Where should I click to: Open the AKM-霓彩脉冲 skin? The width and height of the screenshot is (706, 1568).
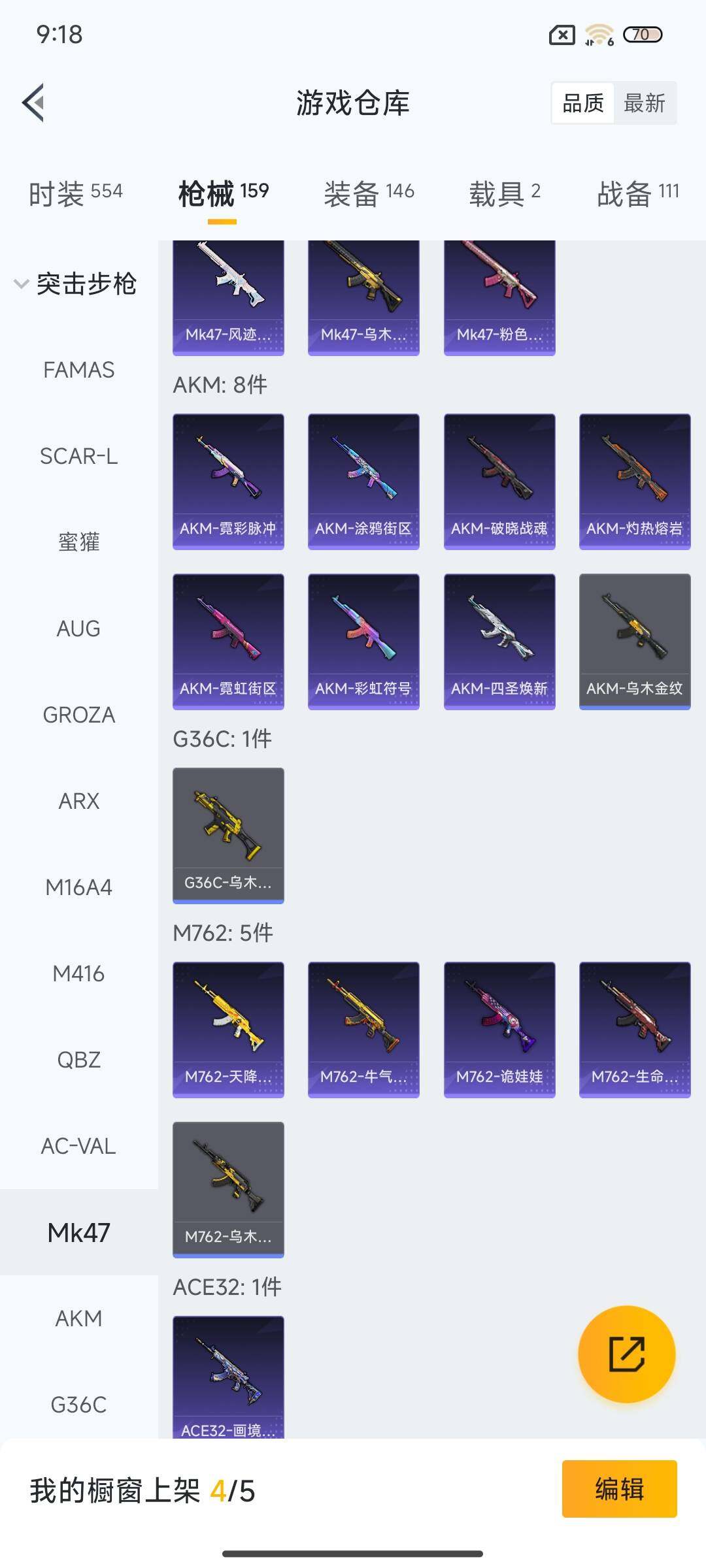coord(228,482)
